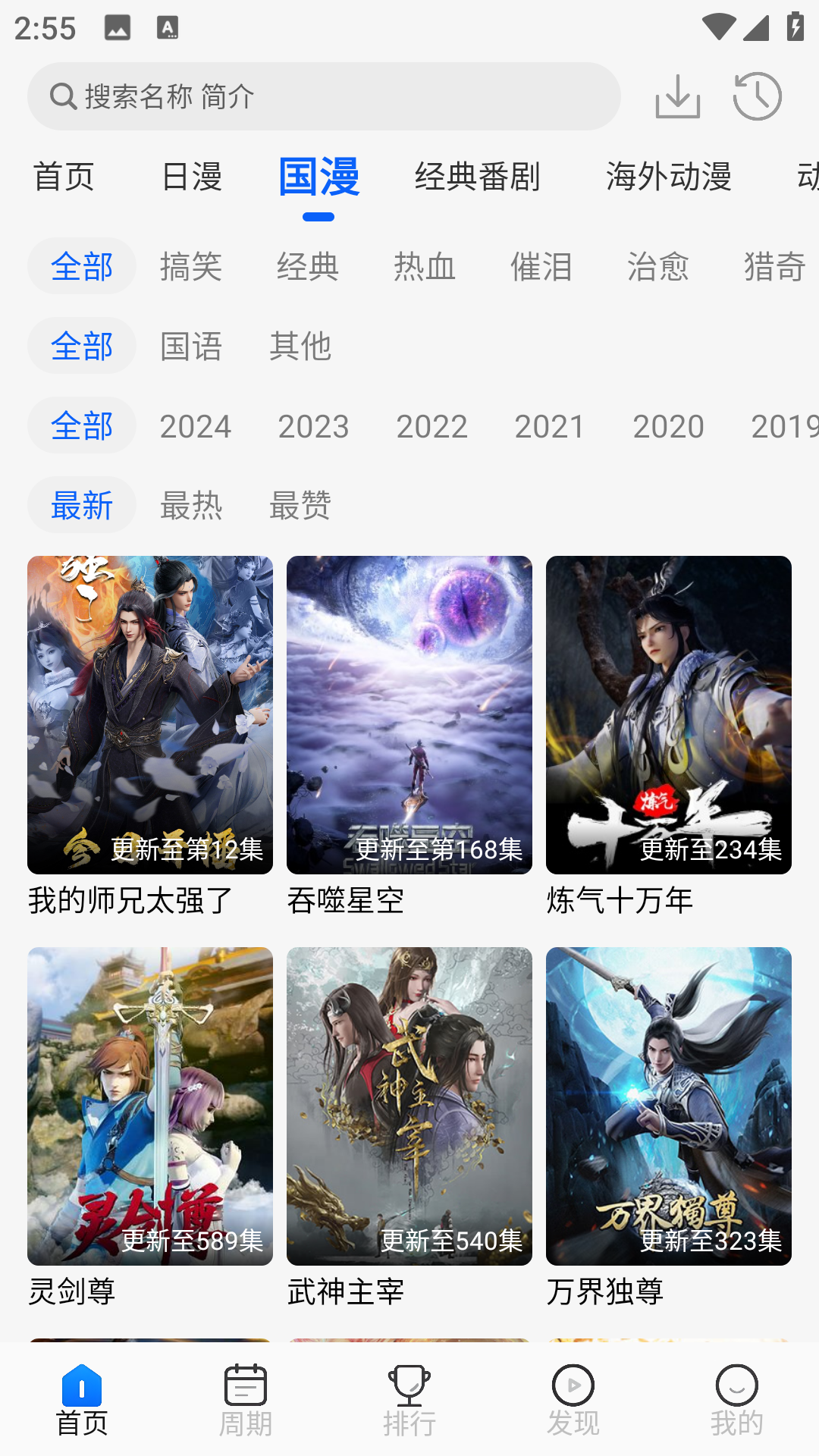
Task: Open the show 武神主宰
Action: (409, 1106)
